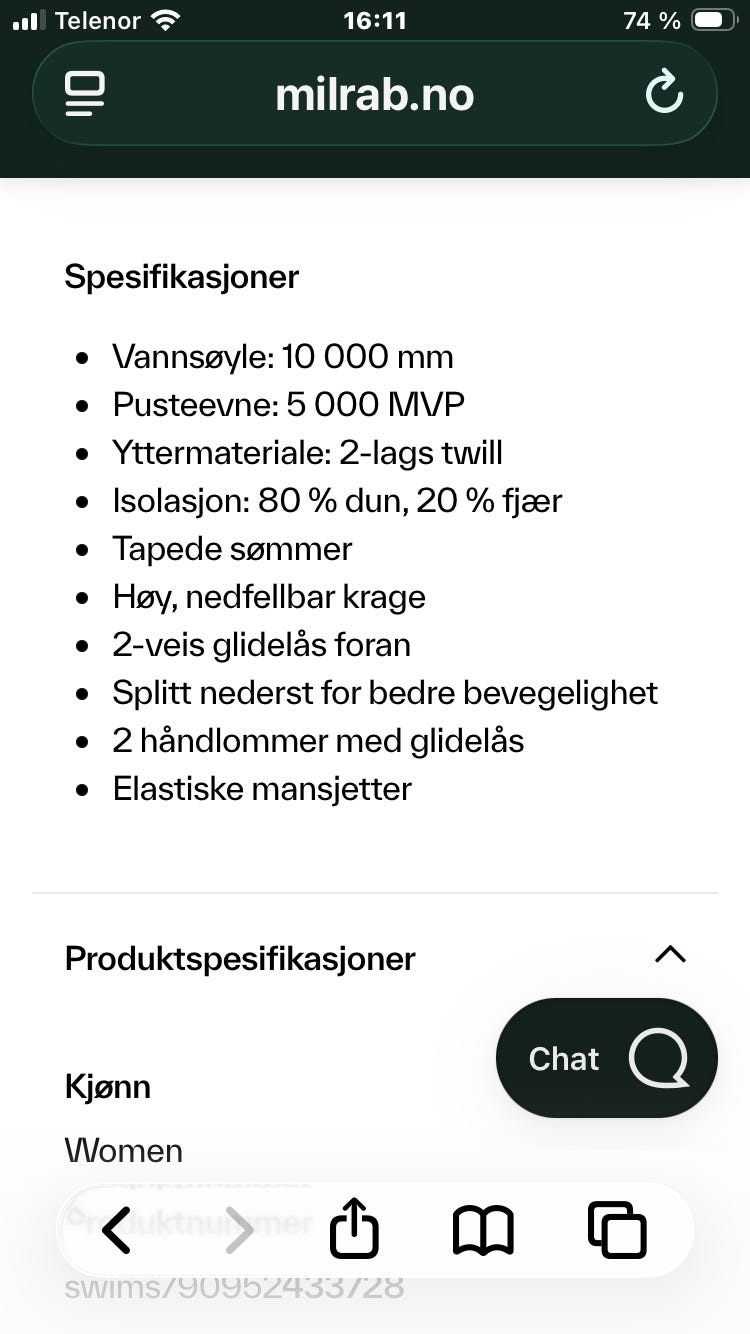Open the Chat speech-bubble icon

[661, 1058]
